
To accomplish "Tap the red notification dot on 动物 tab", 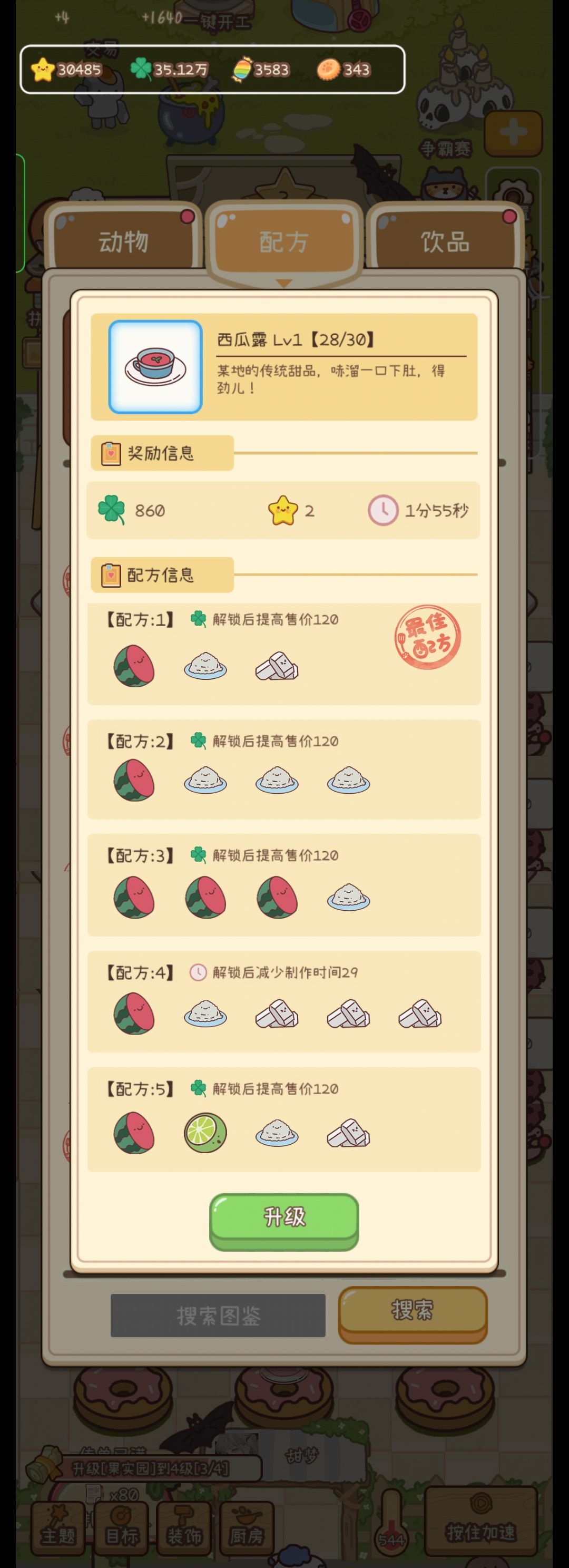I will [188, 216].
